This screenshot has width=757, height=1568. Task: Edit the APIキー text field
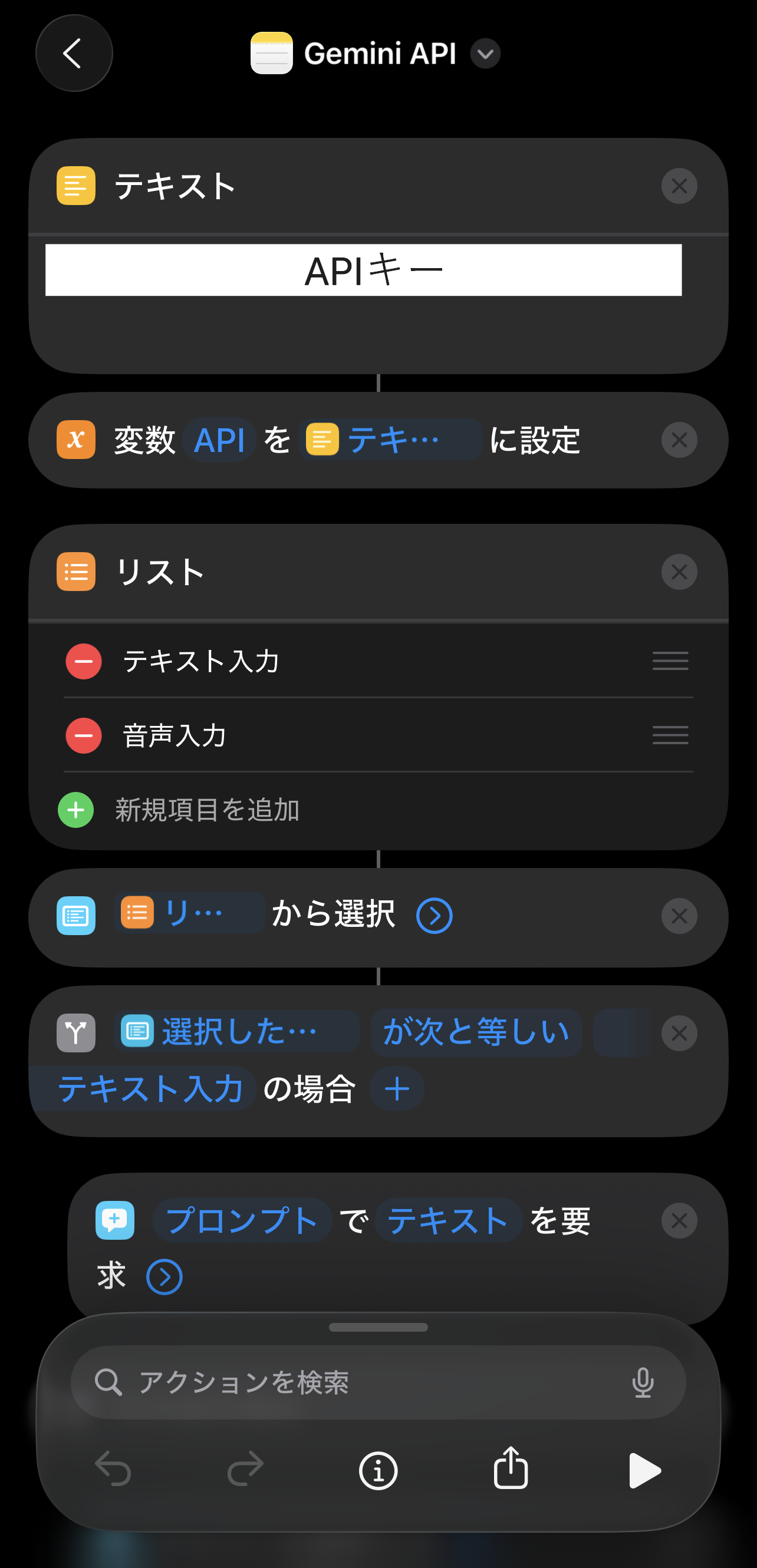364,270
